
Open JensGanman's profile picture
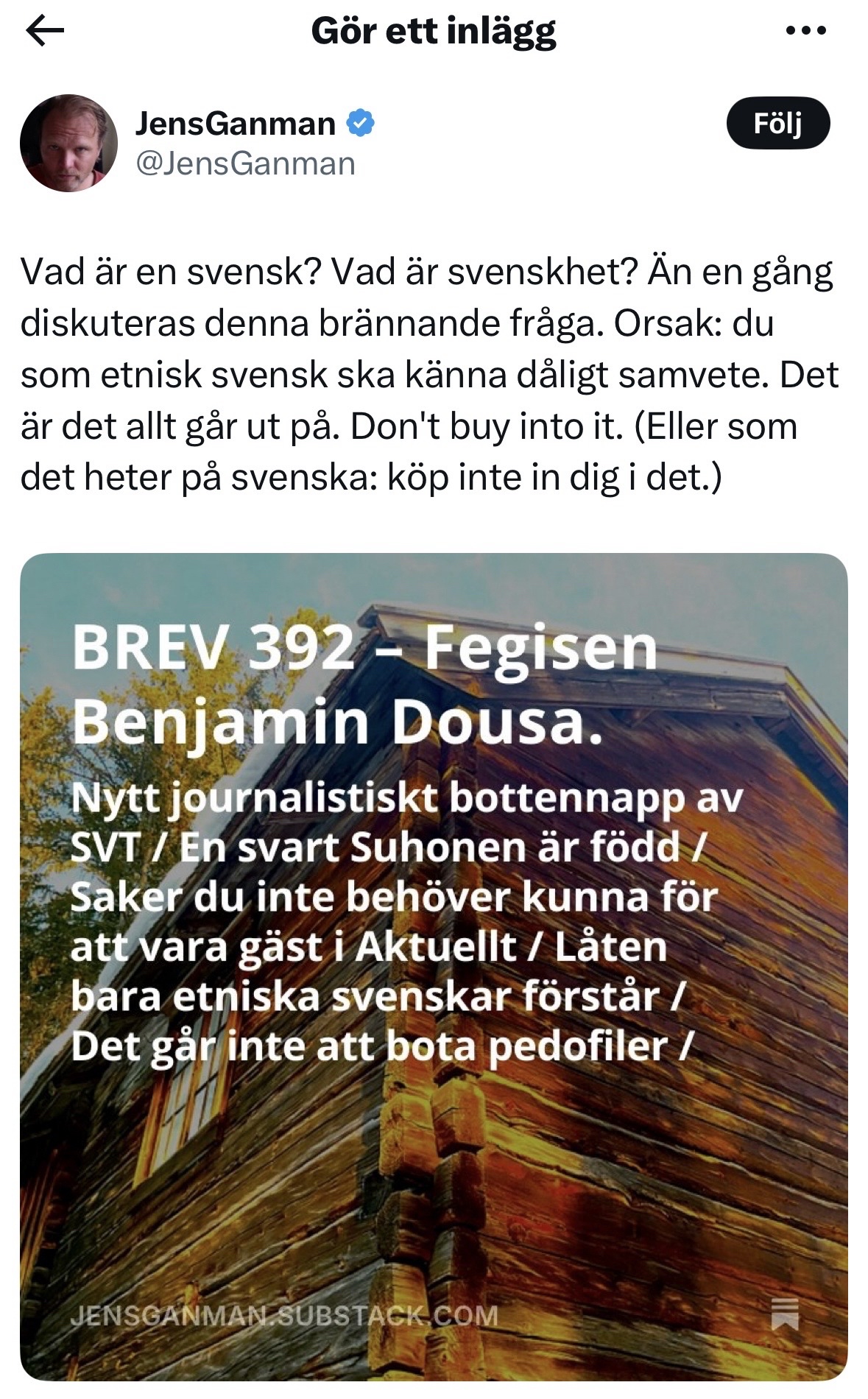click(68, 143)
